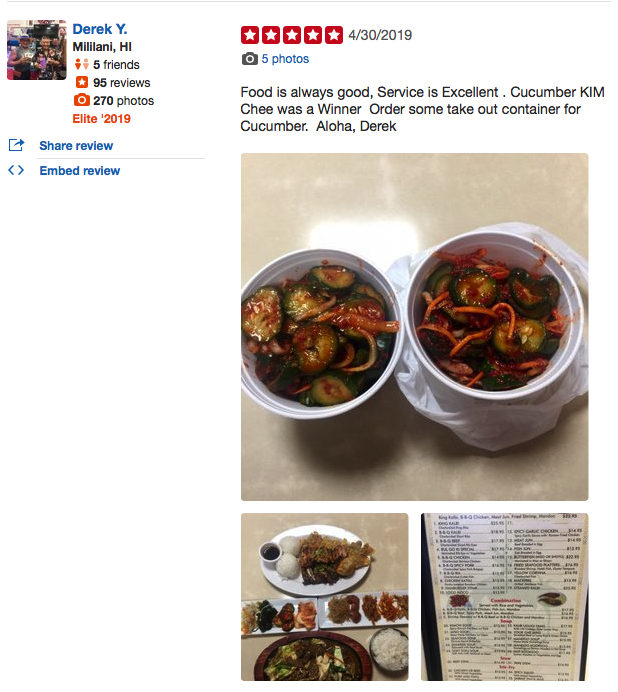Open the Embed review link

pyautogui.click(x=80, y=171)
